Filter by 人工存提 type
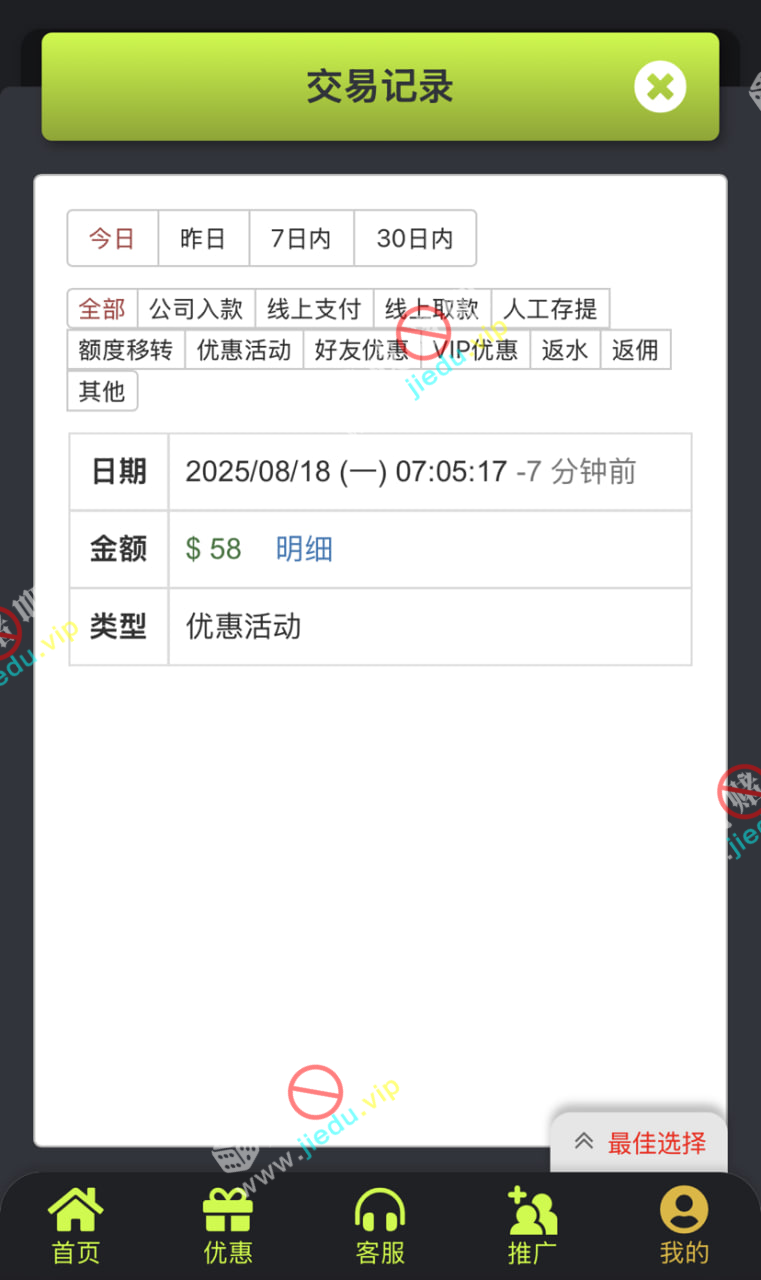This screenshot has width=761, height=1280. coord(550,308)
